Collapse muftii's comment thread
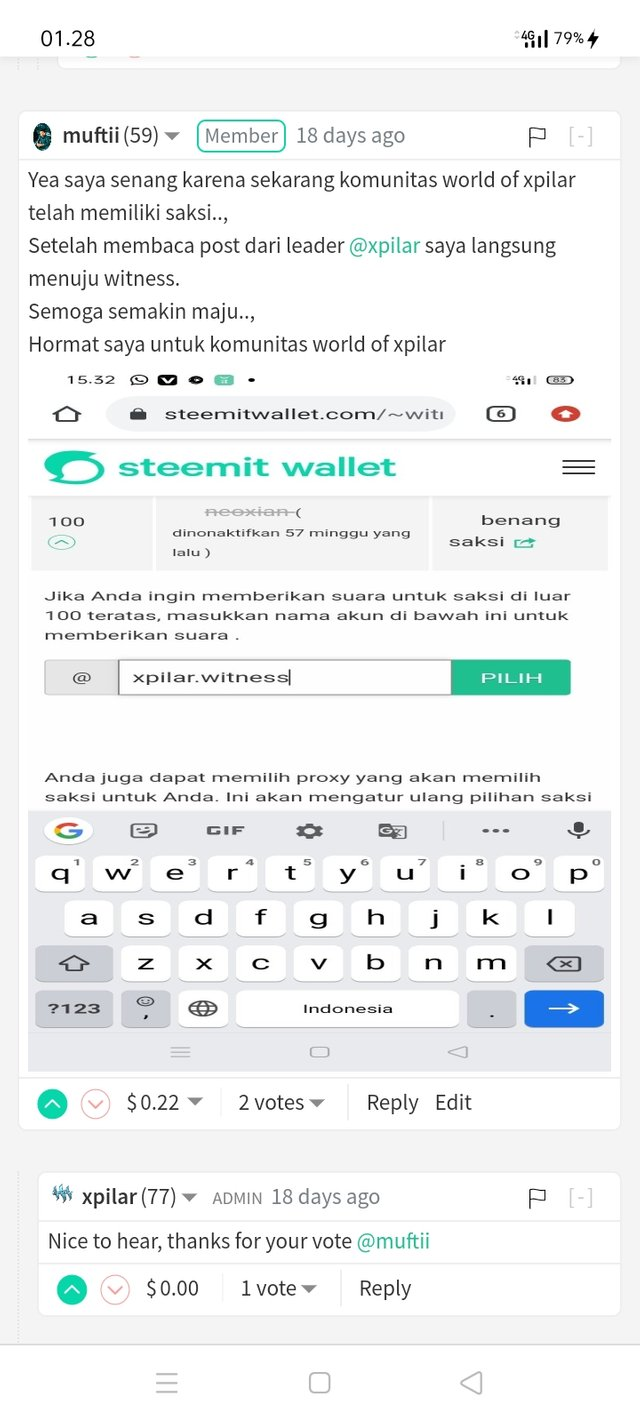The width and height of the screenshot is (640, 1422). coord(580,137)
